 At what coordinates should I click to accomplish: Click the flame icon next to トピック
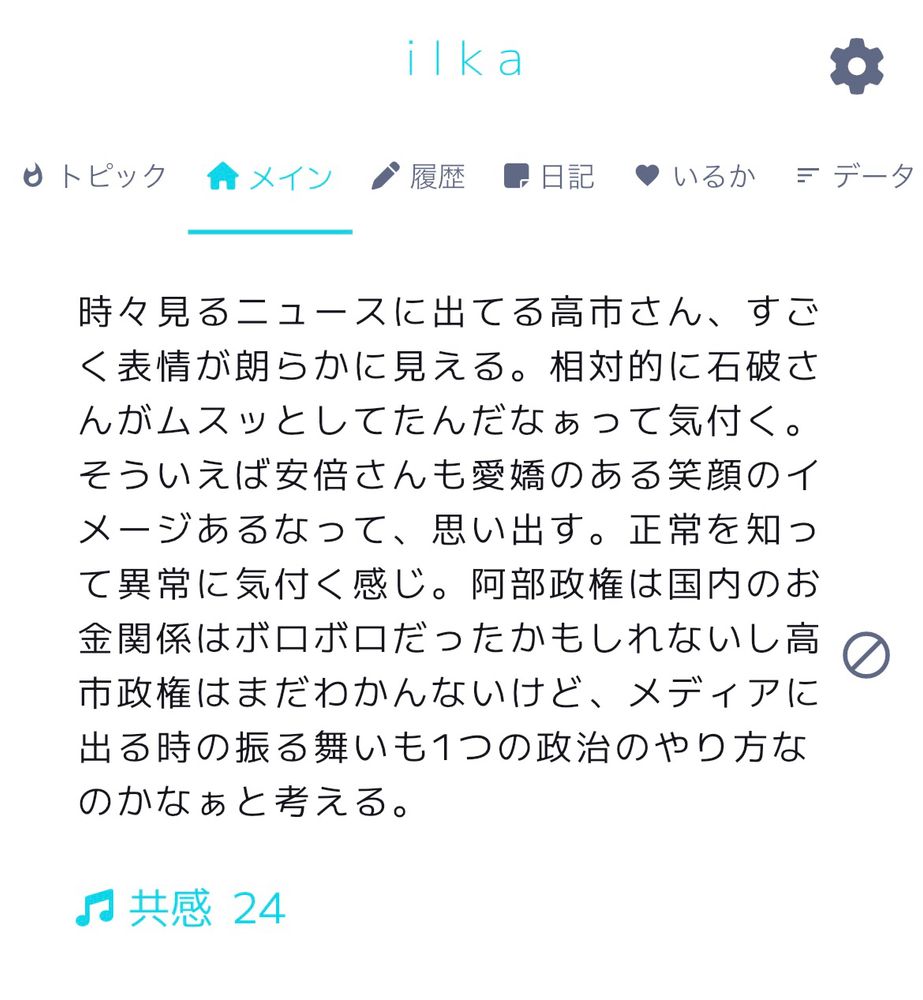point(34,175)
